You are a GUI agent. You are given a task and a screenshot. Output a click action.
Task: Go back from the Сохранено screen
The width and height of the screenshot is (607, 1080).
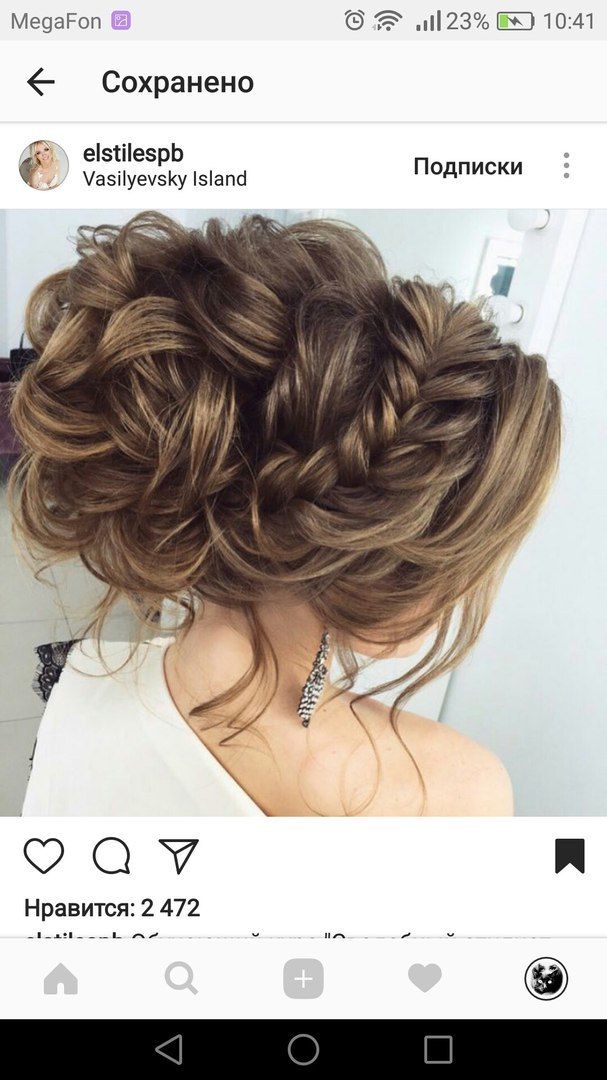(x=40, y=82)
